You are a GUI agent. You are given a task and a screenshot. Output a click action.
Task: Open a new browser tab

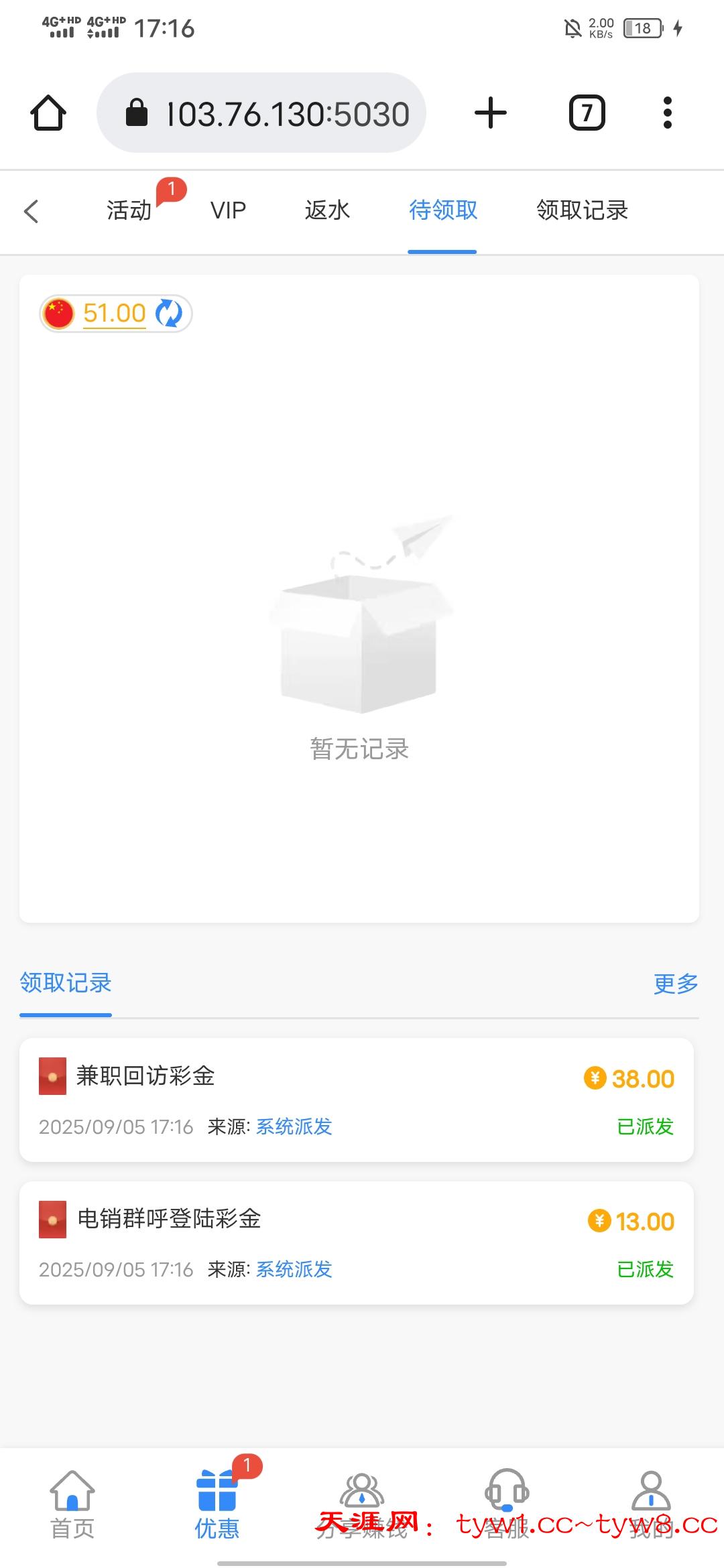point(490,113)
